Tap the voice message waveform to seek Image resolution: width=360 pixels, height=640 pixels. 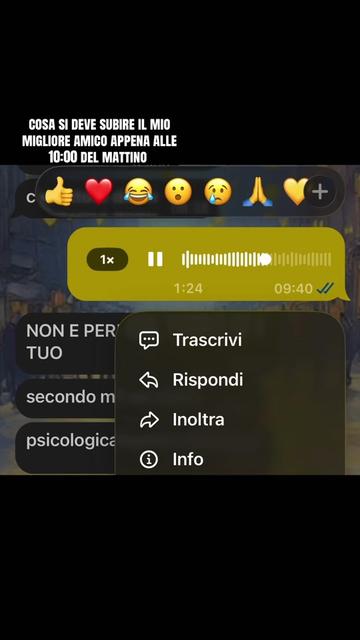(x=256, y=259)
